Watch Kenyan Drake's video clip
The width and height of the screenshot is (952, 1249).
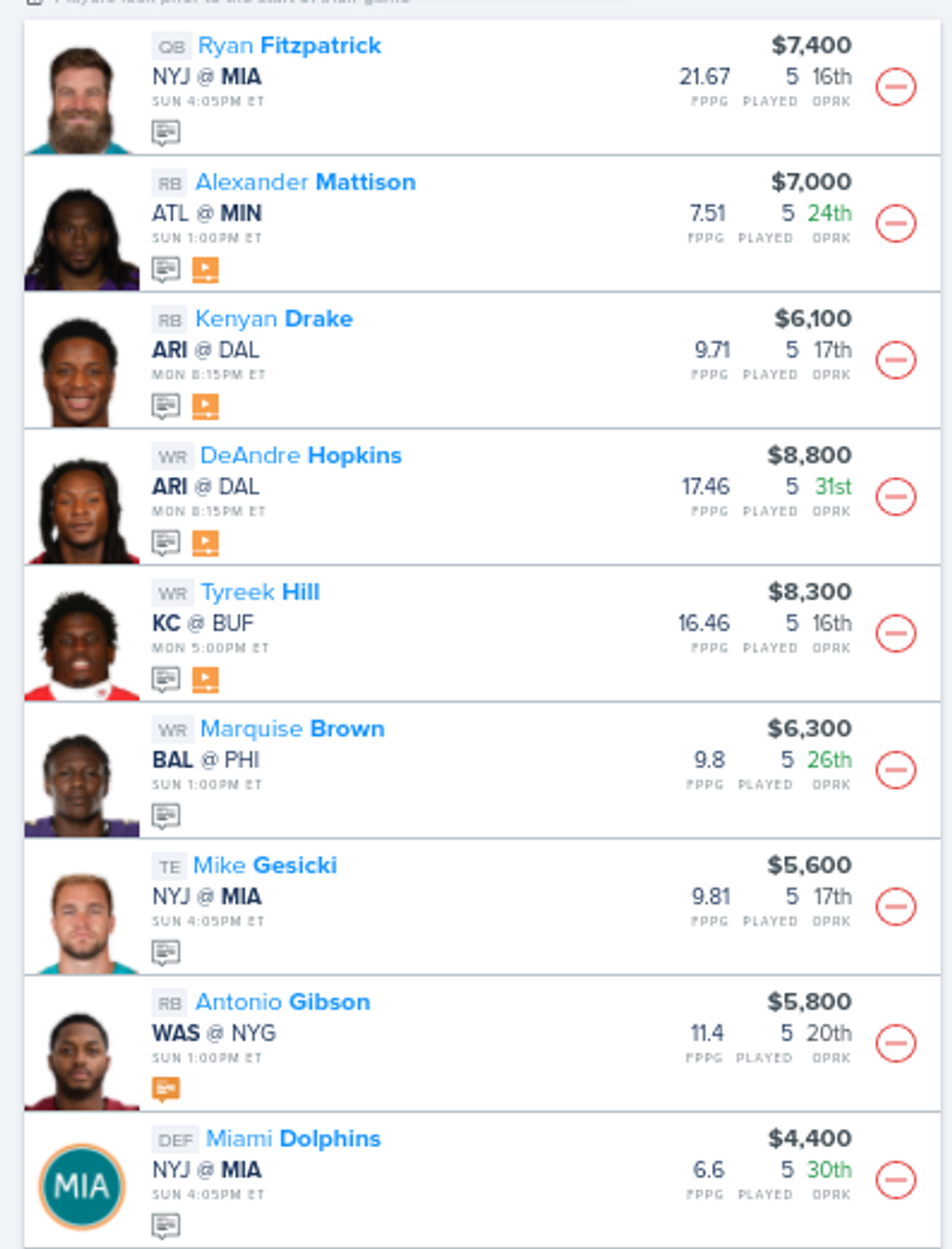(205, 406)
